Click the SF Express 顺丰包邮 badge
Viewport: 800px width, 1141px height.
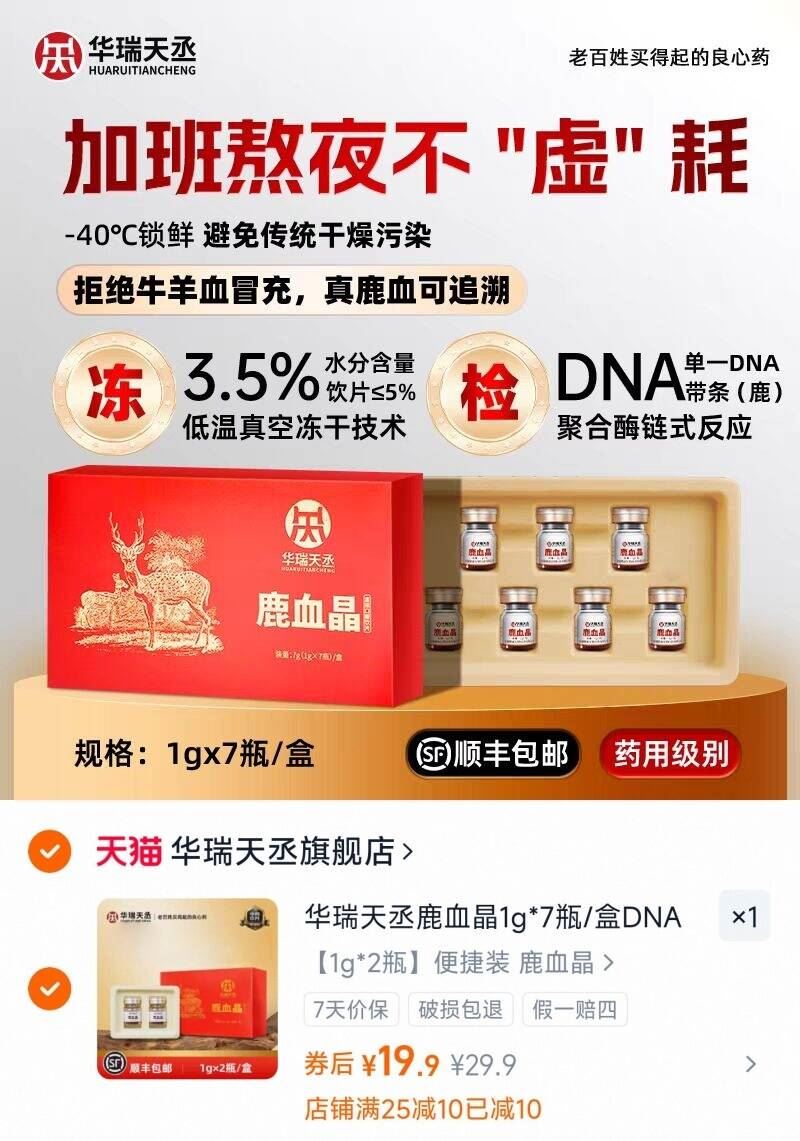(490, 757)
